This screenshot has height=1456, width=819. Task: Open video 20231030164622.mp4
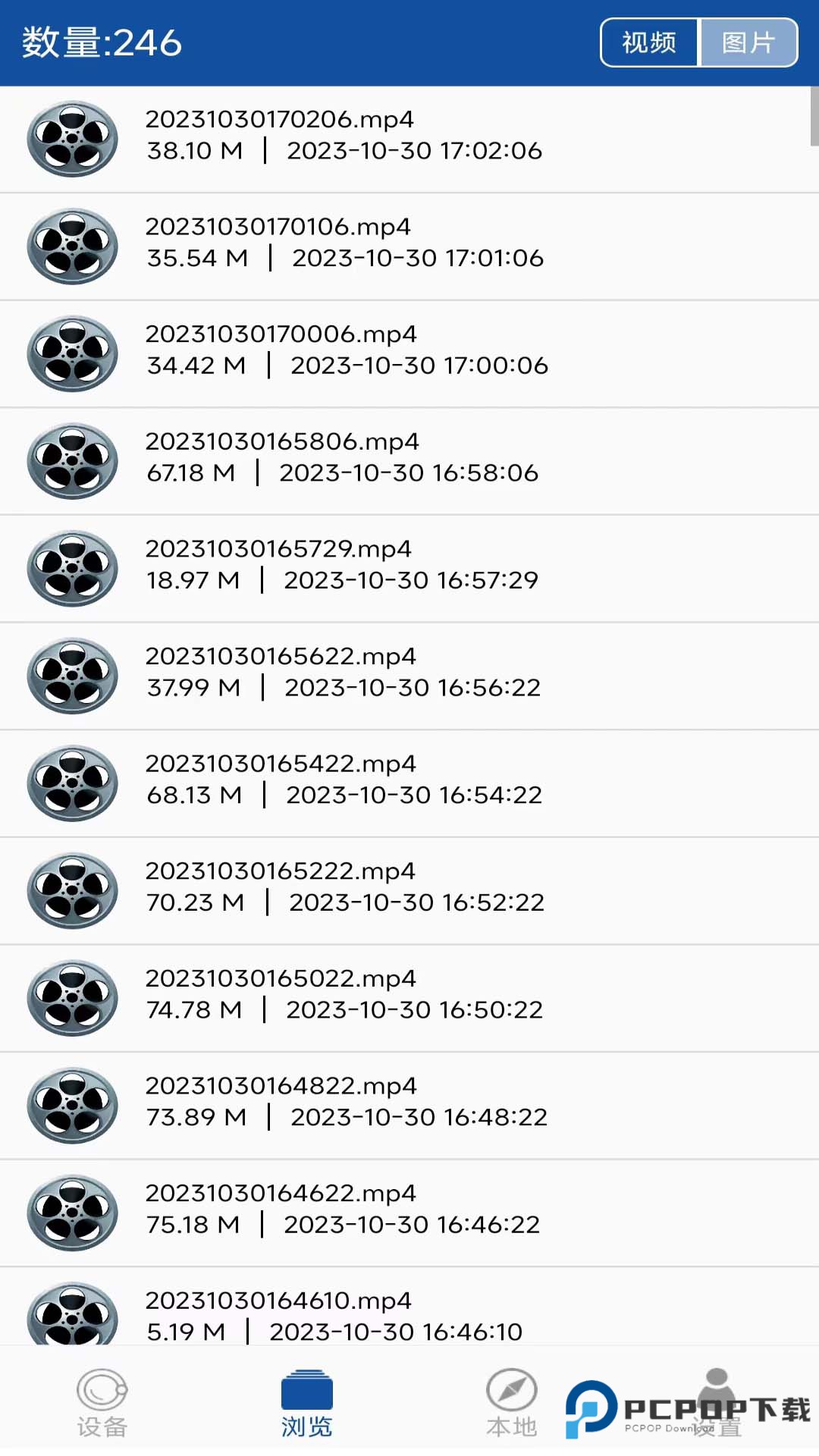click(x=409, y=1213)
